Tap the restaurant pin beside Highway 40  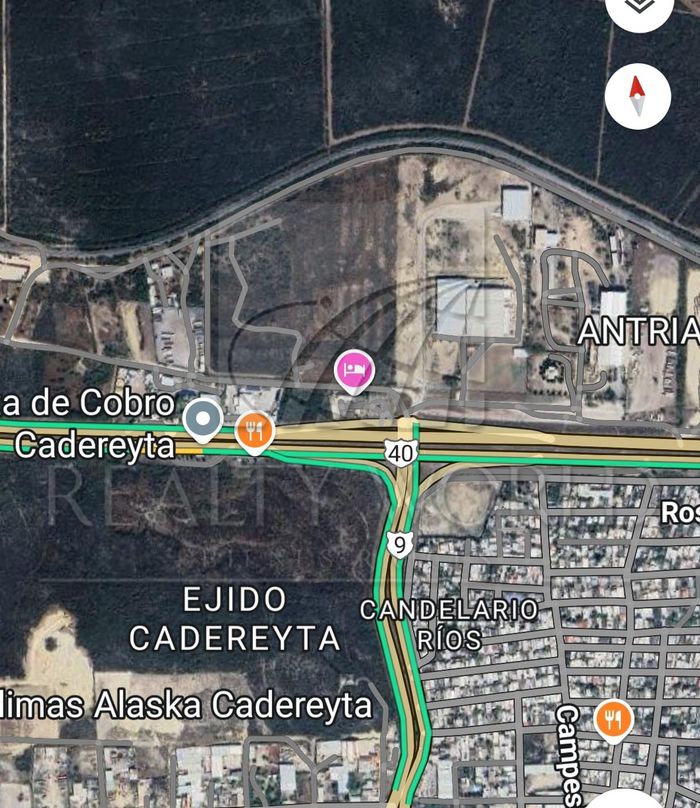(x=255, y=431)
